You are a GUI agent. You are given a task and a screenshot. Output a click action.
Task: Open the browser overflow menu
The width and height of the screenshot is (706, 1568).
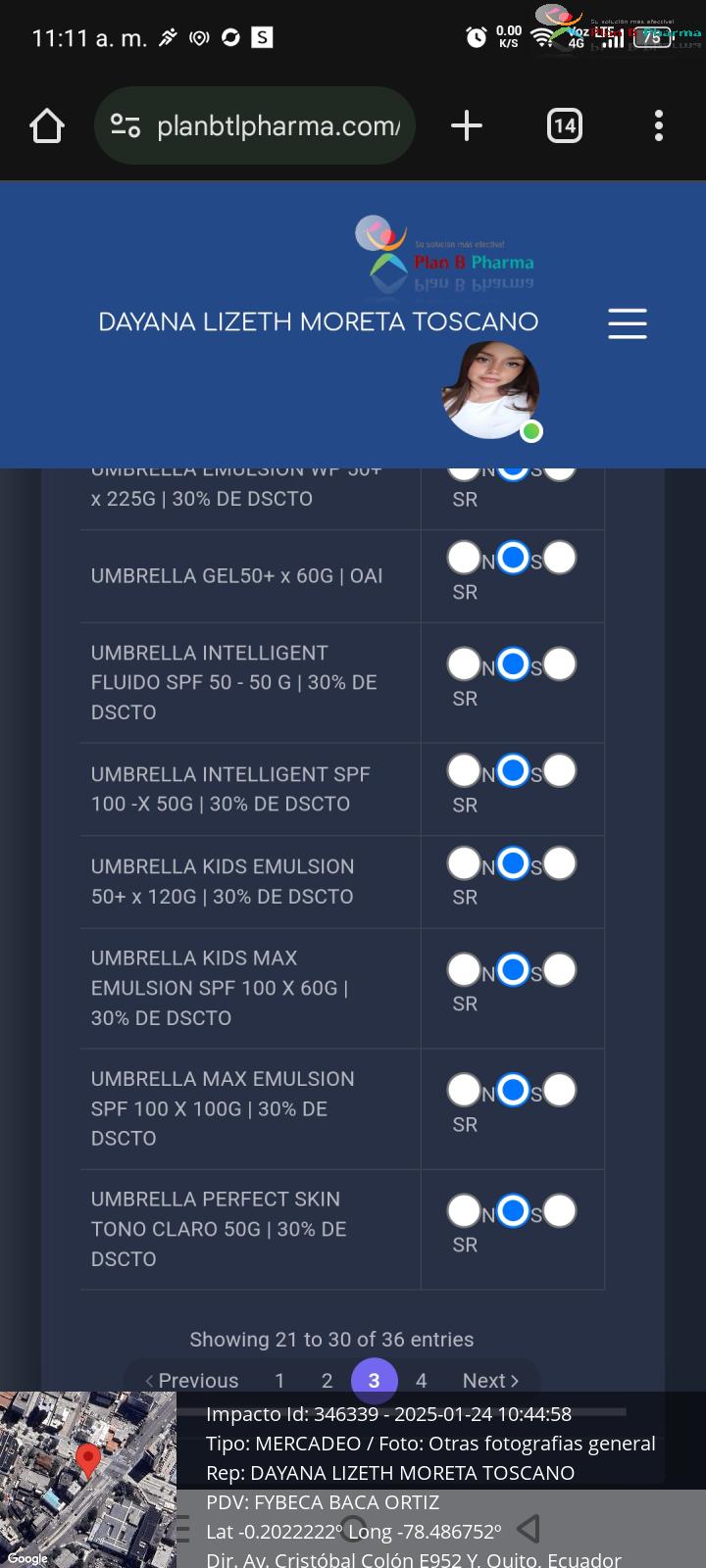pyautogui.click(x=659, y=125)
